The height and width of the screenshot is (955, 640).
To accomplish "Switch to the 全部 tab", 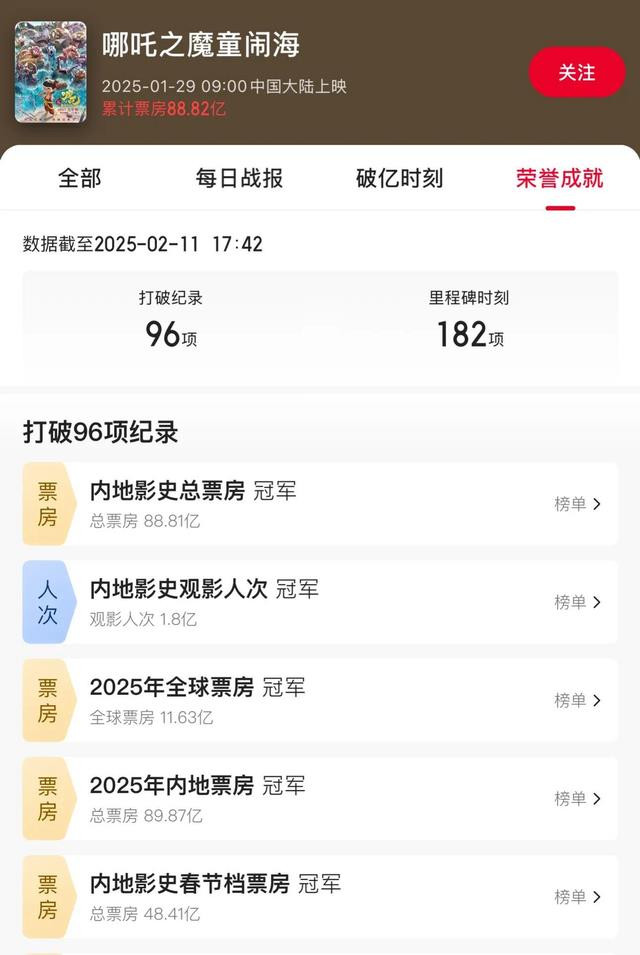I will (x=80, y=179).
